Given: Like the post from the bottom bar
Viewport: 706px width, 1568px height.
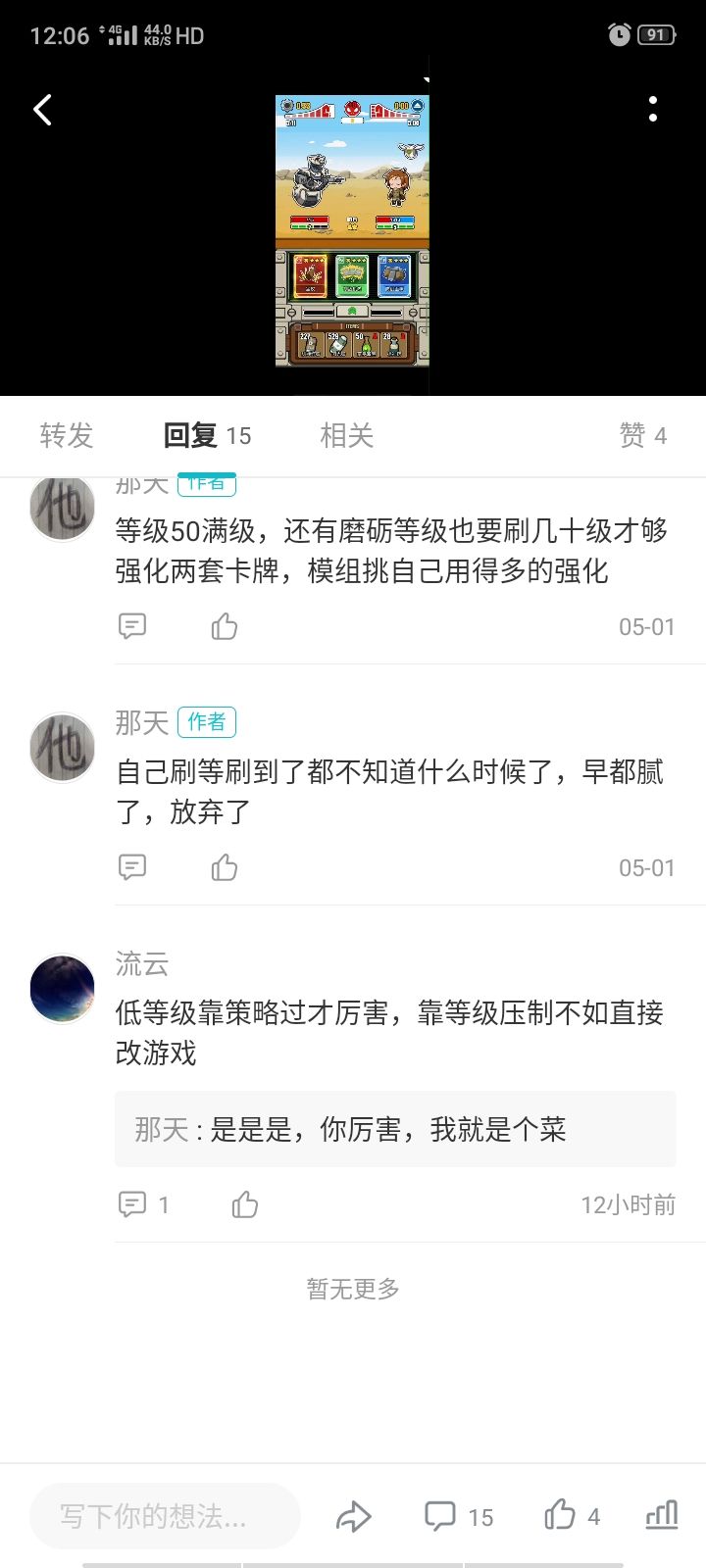Looking at the screenshot, I should [x=572, y=1516].
